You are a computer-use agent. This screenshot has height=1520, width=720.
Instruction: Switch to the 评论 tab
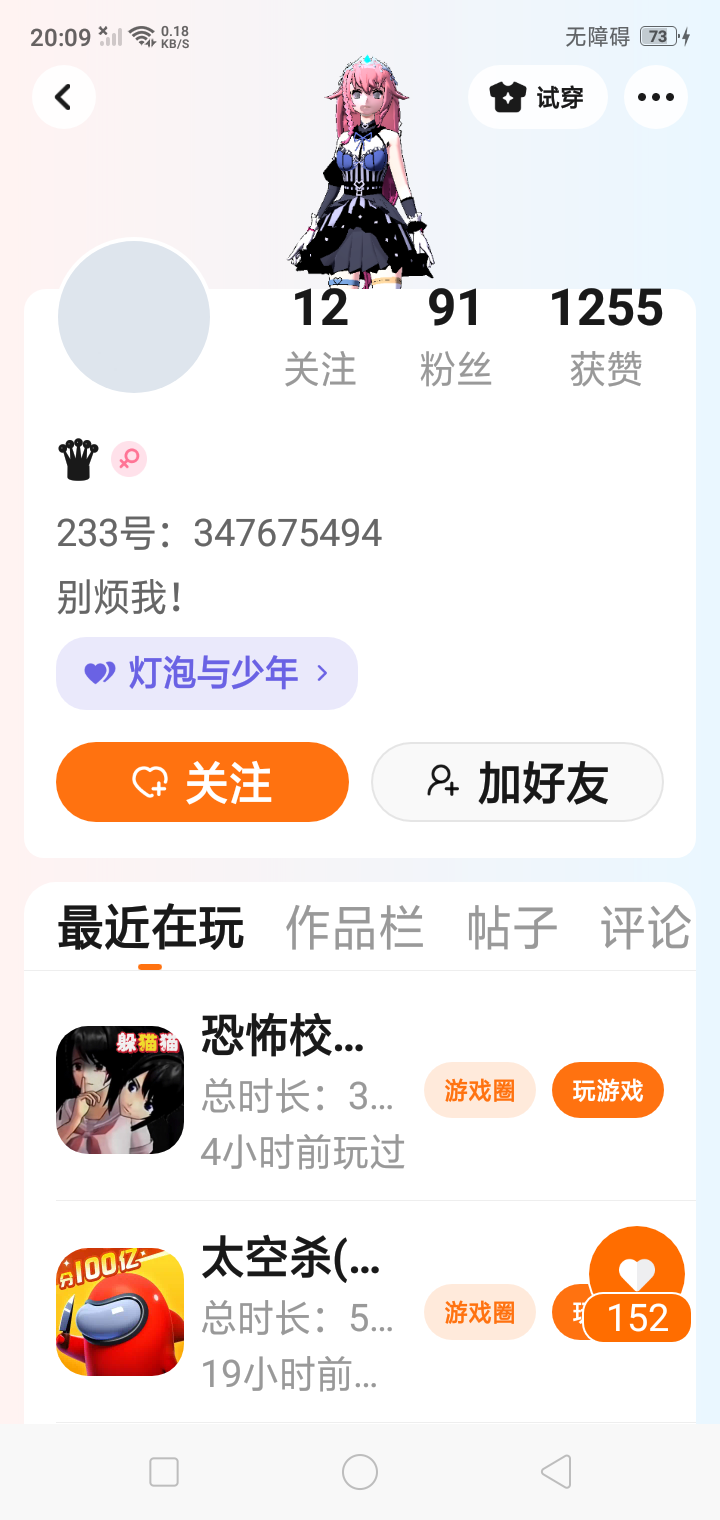(645, 928)
